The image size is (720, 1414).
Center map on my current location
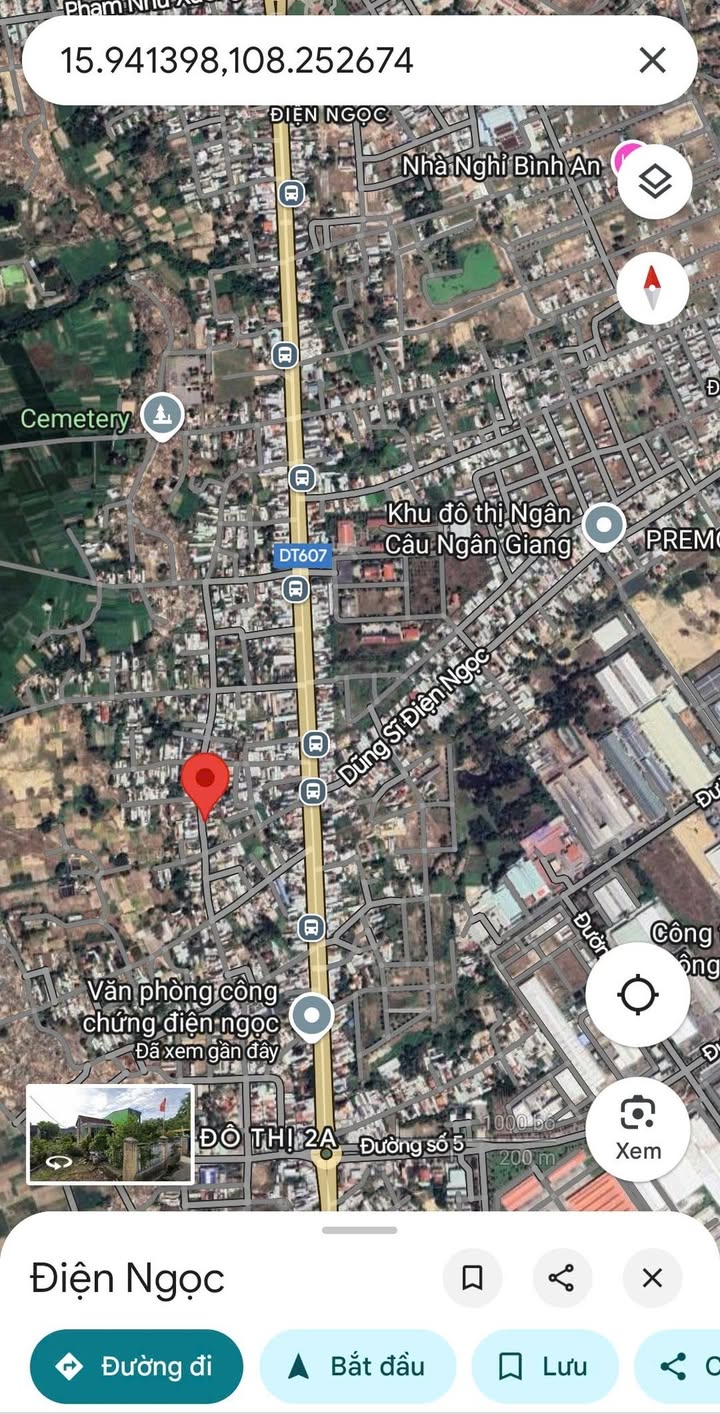638,995
